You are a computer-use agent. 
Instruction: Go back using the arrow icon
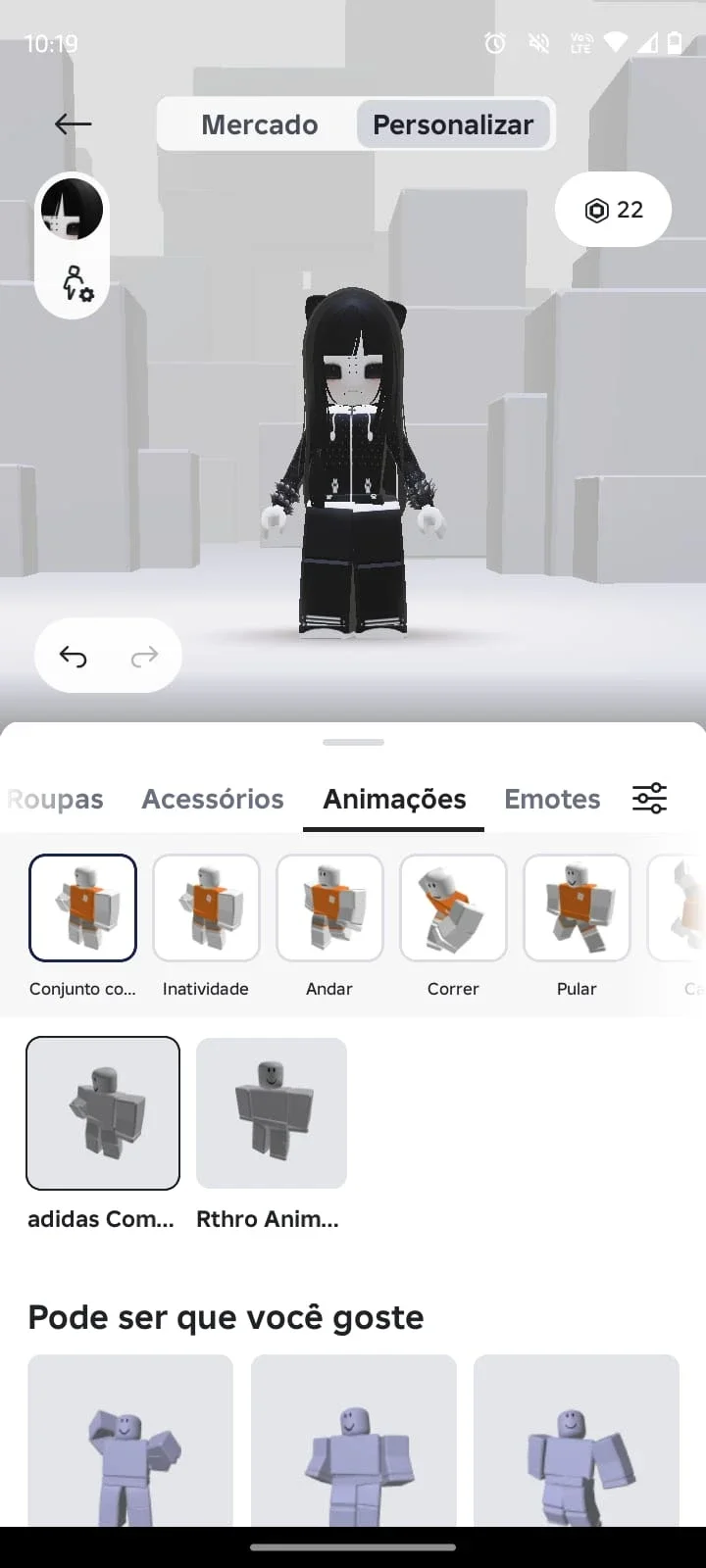[x=73, y=123]
